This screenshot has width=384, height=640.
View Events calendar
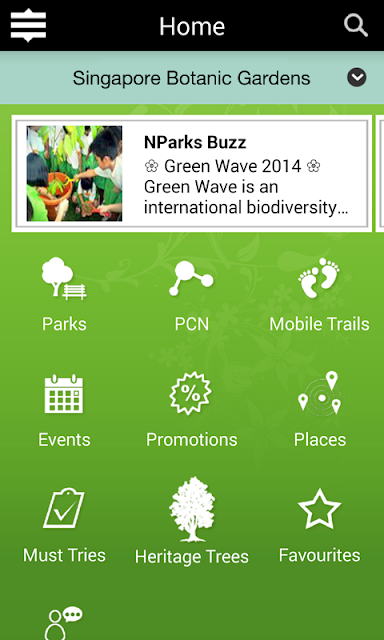click(x=64, y=411)
